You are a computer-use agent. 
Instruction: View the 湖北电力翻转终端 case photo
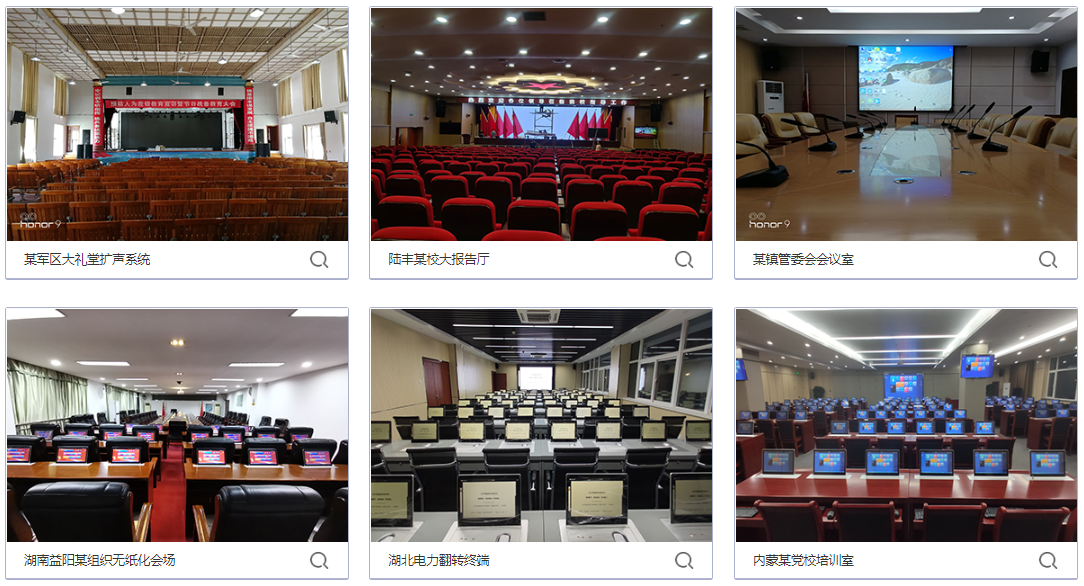tap(541, 425)
